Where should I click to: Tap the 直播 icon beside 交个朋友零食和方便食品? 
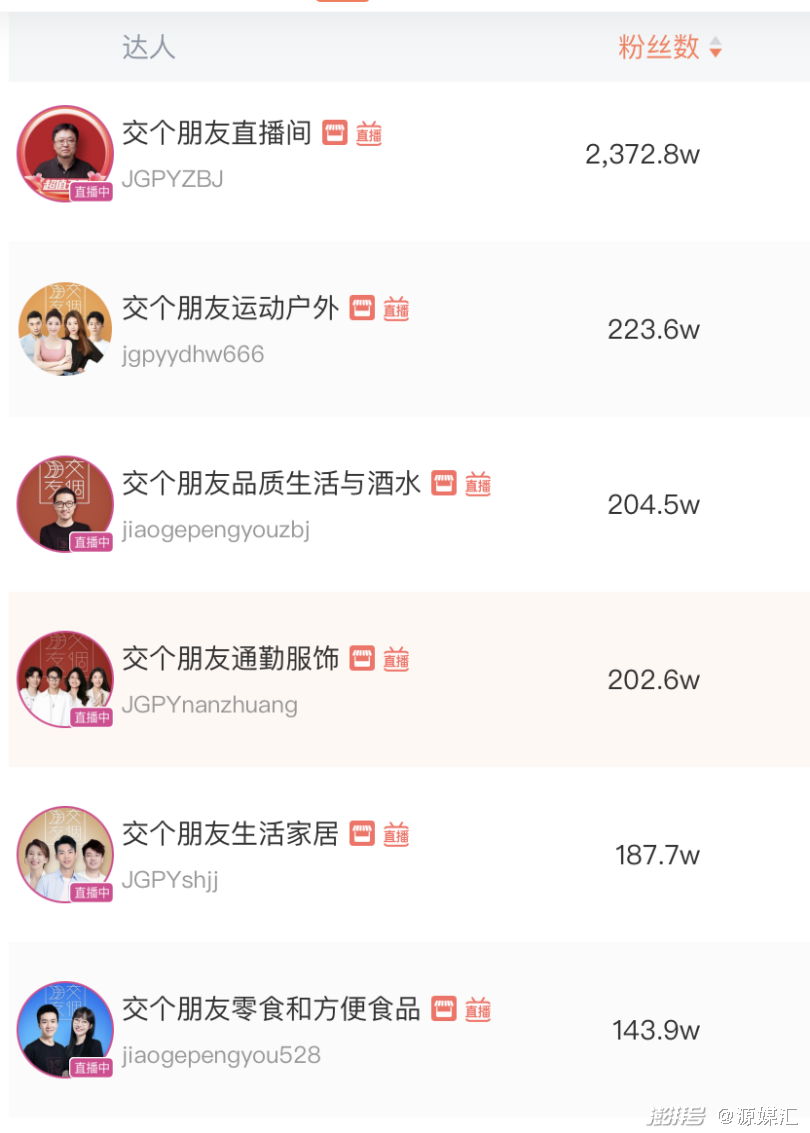point(478,1009)
